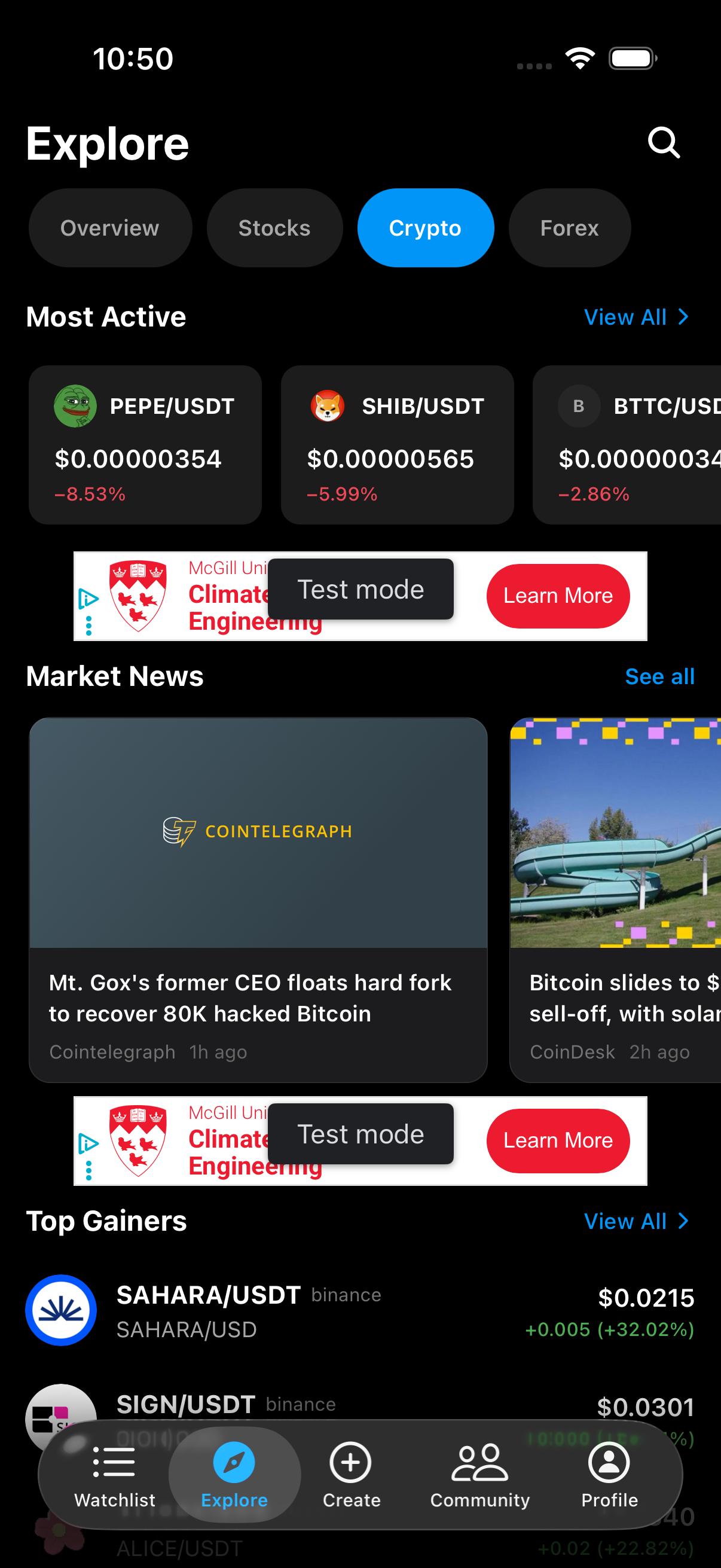Select the Crypto chip
This screenshot has height=1568, width=721.
coord(425,228)
